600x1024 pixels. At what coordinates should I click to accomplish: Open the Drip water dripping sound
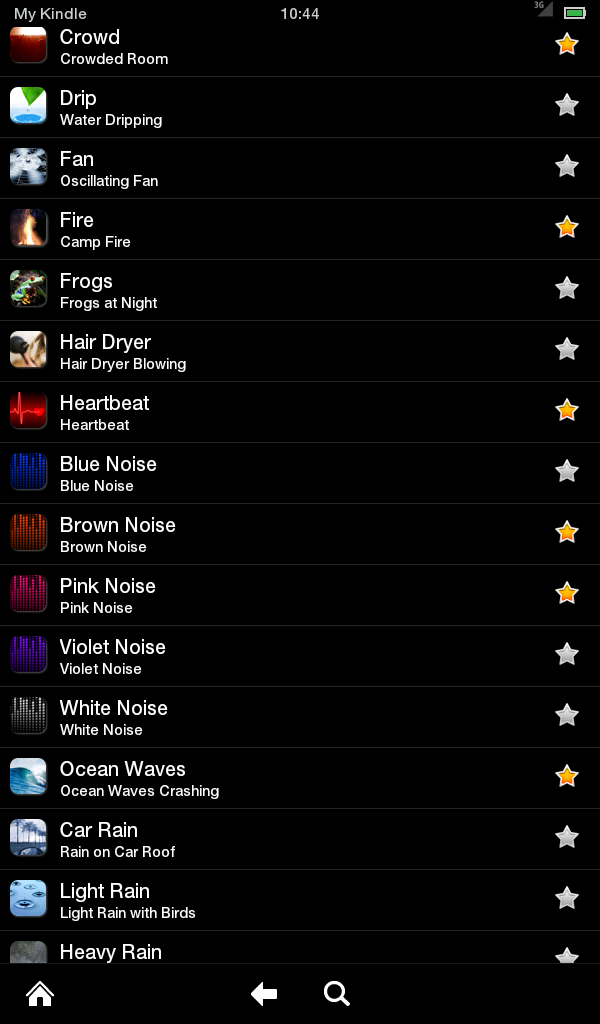(x=300, y=108)
